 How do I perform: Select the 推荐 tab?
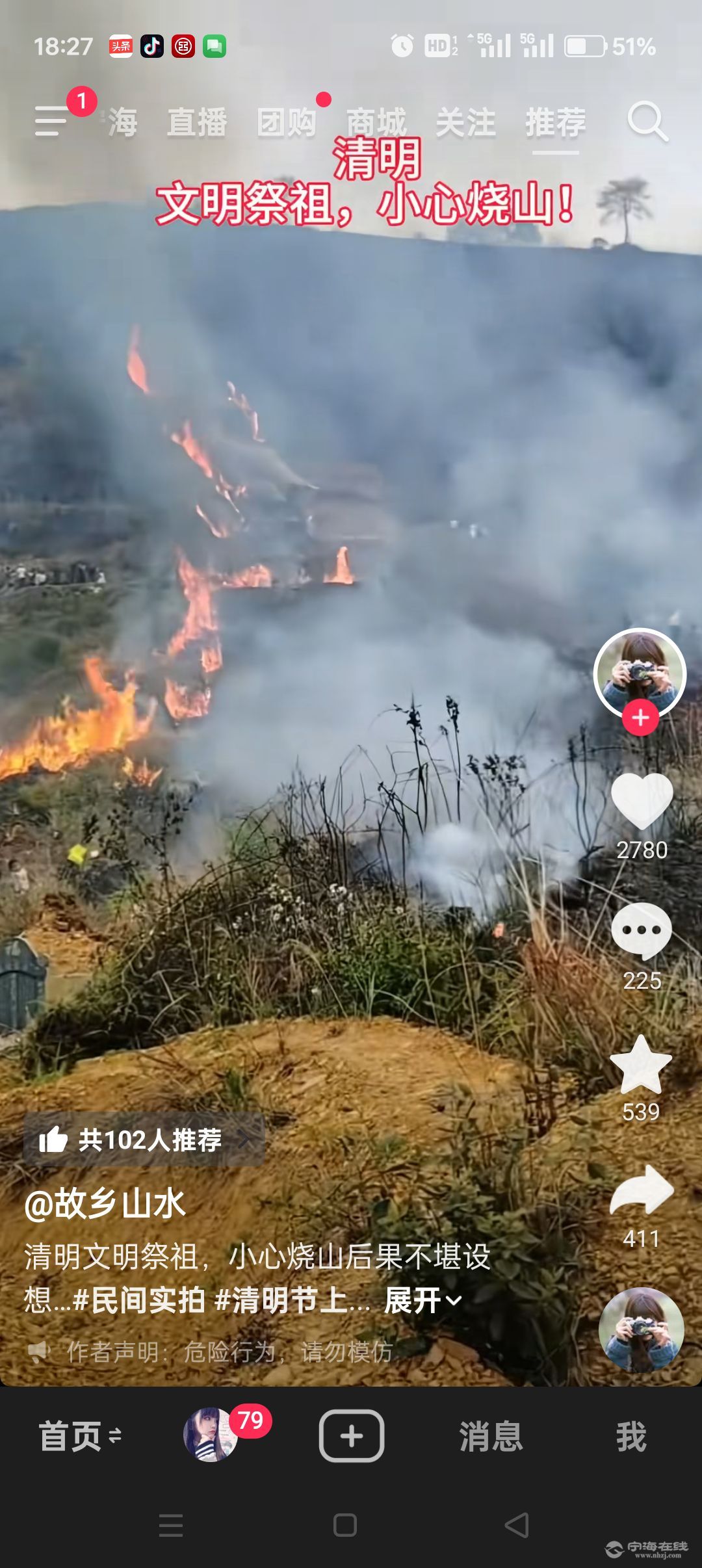click(555, 123)
